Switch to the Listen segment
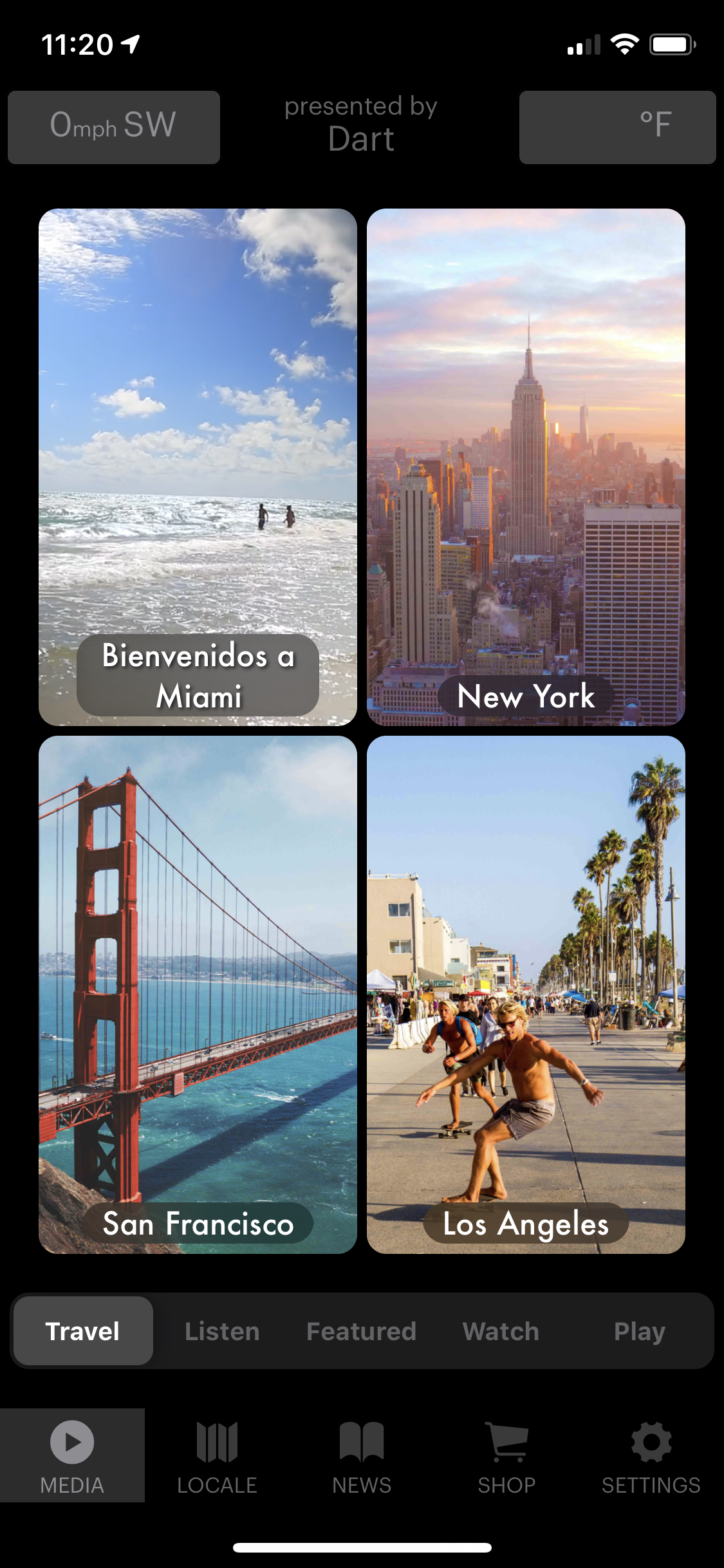 coord(222,1330)
